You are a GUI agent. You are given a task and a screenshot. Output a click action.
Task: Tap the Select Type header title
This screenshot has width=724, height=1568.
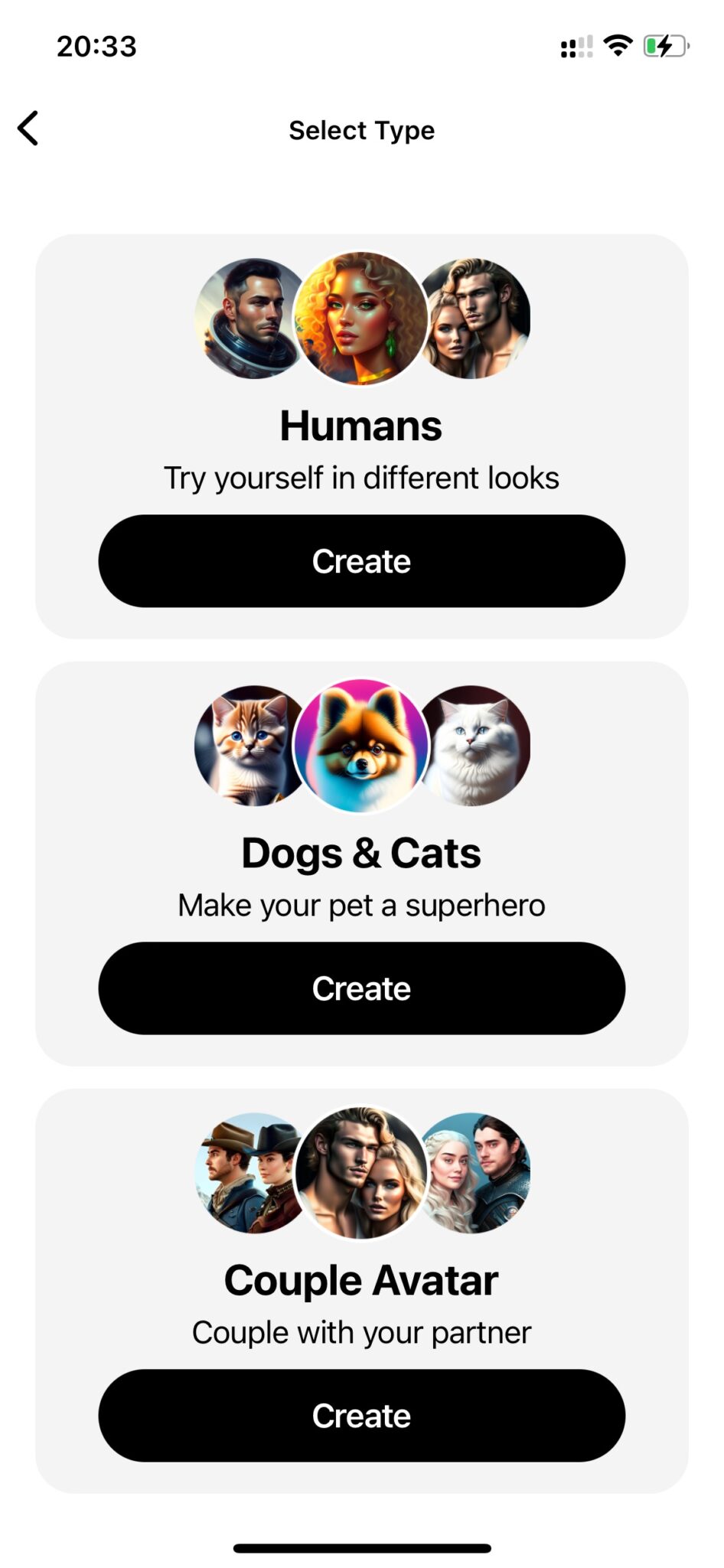pos(361,129)
